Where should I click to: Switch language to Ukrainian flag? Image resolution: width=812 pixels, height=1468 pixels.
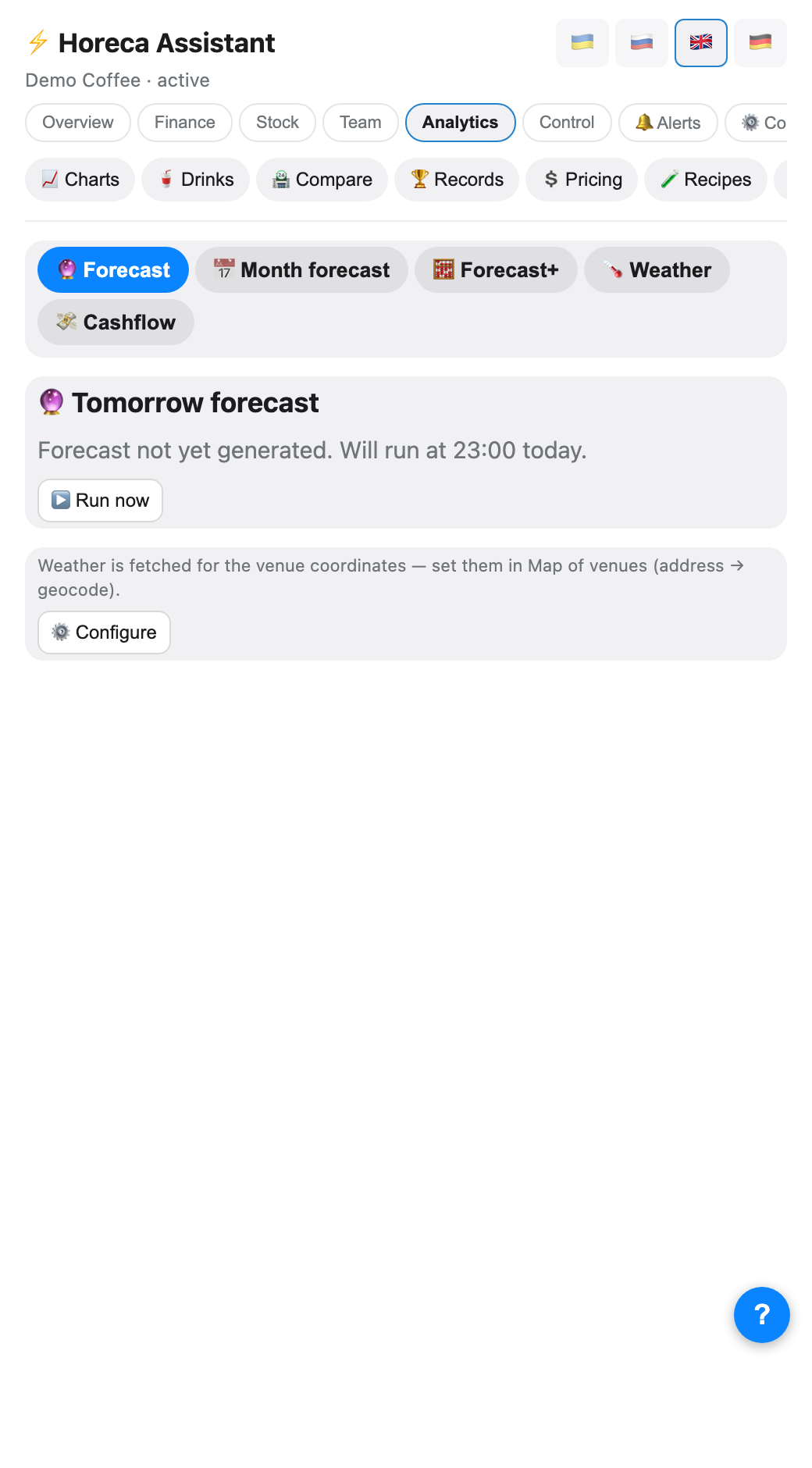coord(582,43)
